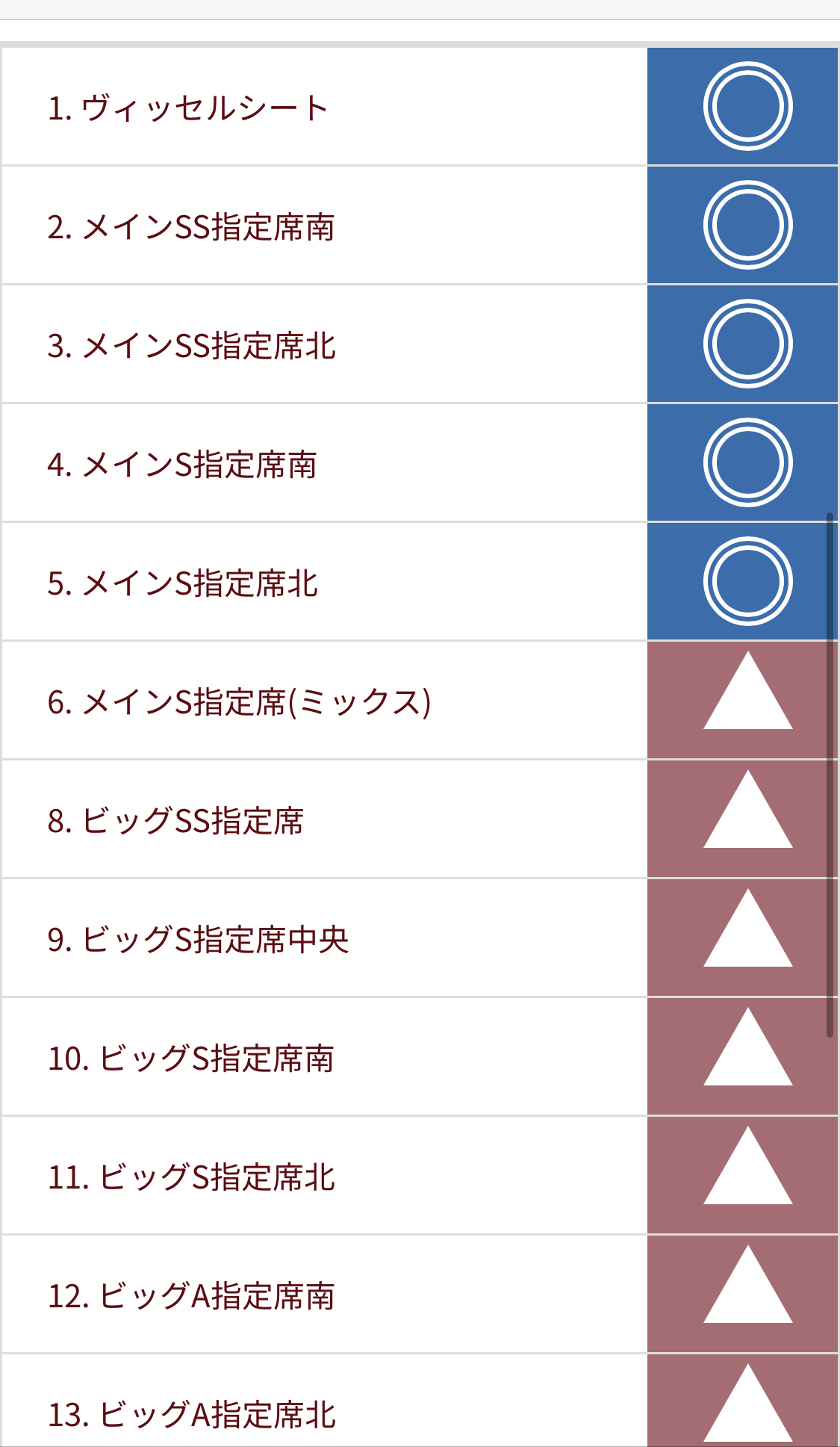Viewport: 840px width, 1447px height.
Task: Select 9. ビッグS指定席中央
Action: coord(199,939)
